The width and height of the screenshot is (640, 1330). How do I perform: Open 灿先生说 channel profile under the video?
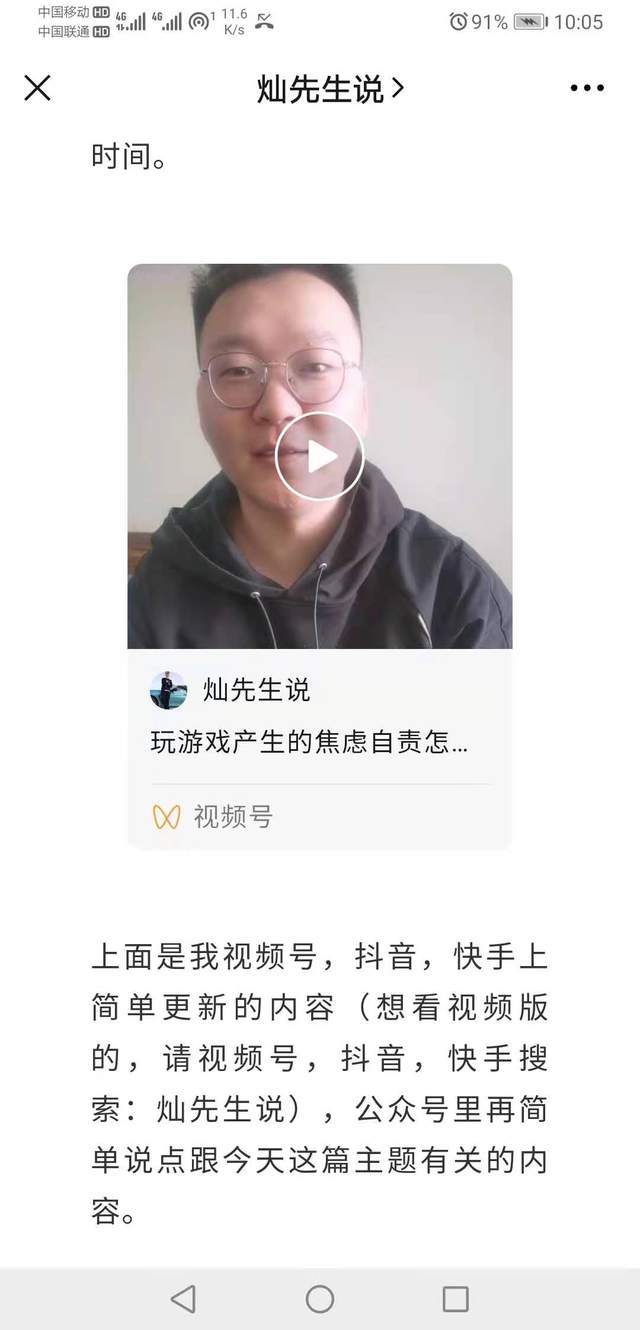point(230,690)
